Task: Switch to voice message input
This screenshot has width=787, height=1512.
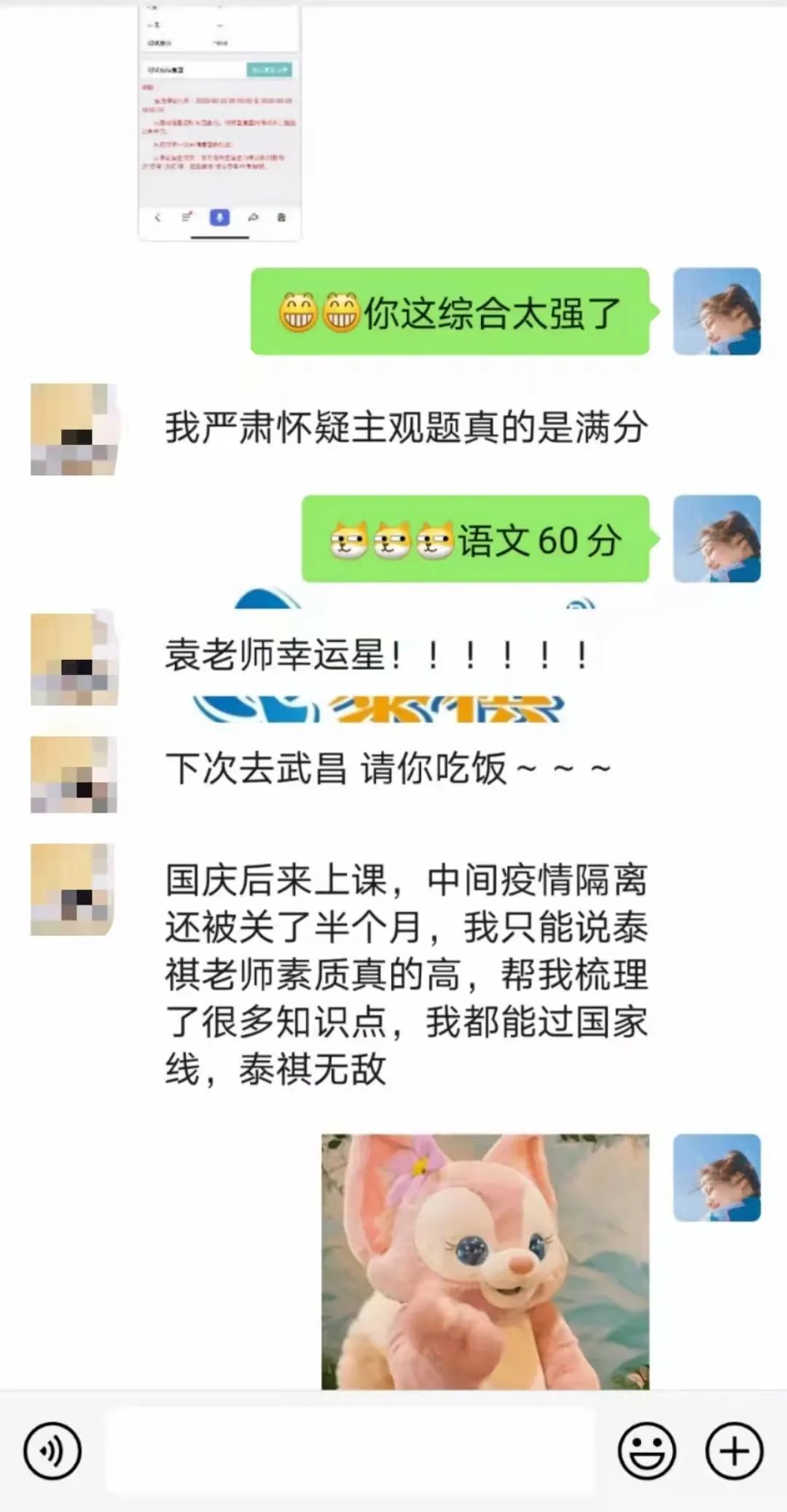Action: pyautogui.click(x=52, y=1451)
